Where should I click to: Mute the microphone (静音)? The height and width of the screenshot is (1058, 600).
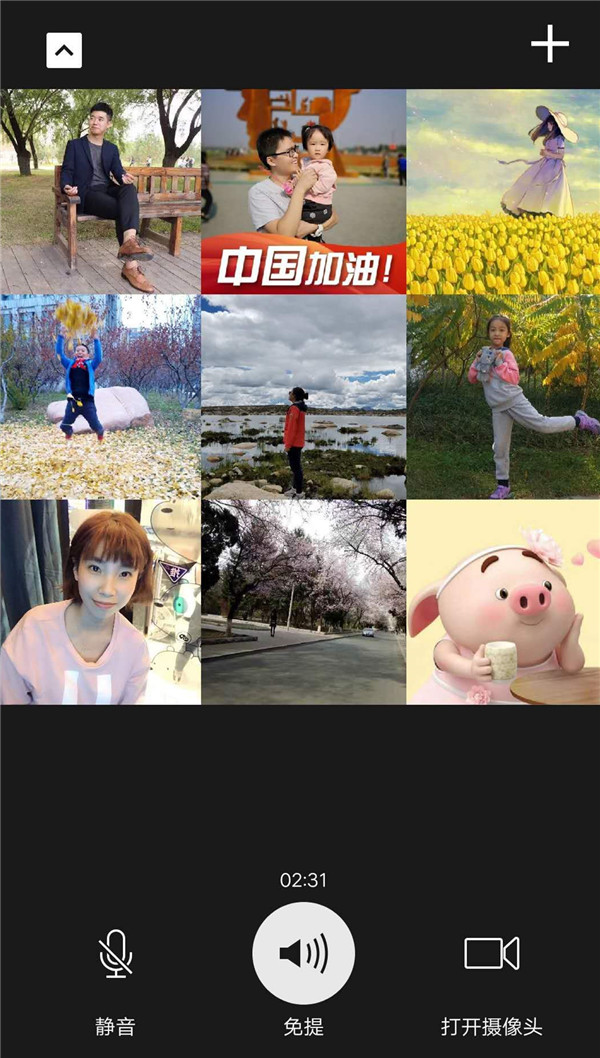(x=116, y=954)
